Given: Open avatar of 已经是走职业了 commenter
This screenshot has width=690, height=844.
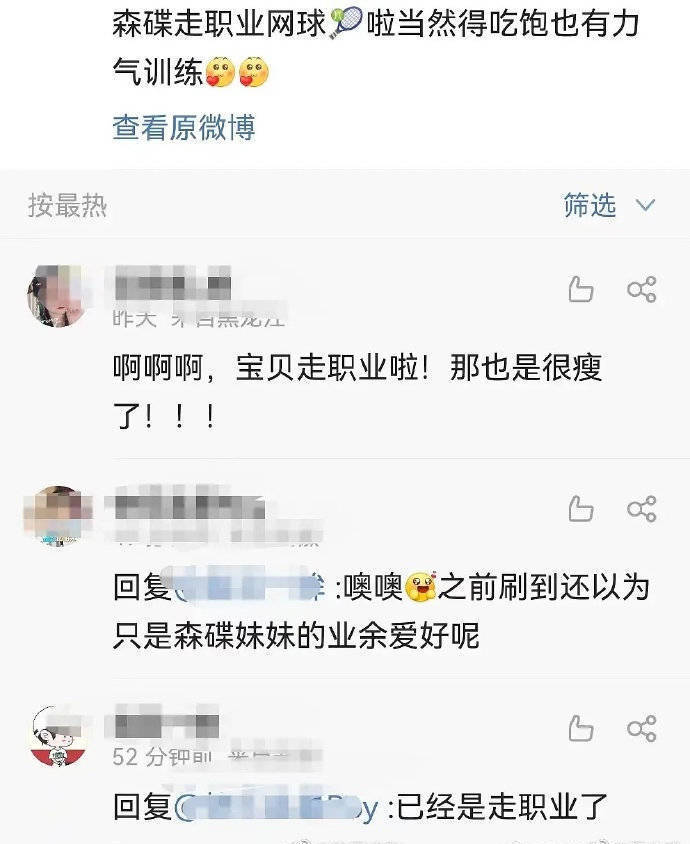Looking at the screenshot, I should click(57, 735).
